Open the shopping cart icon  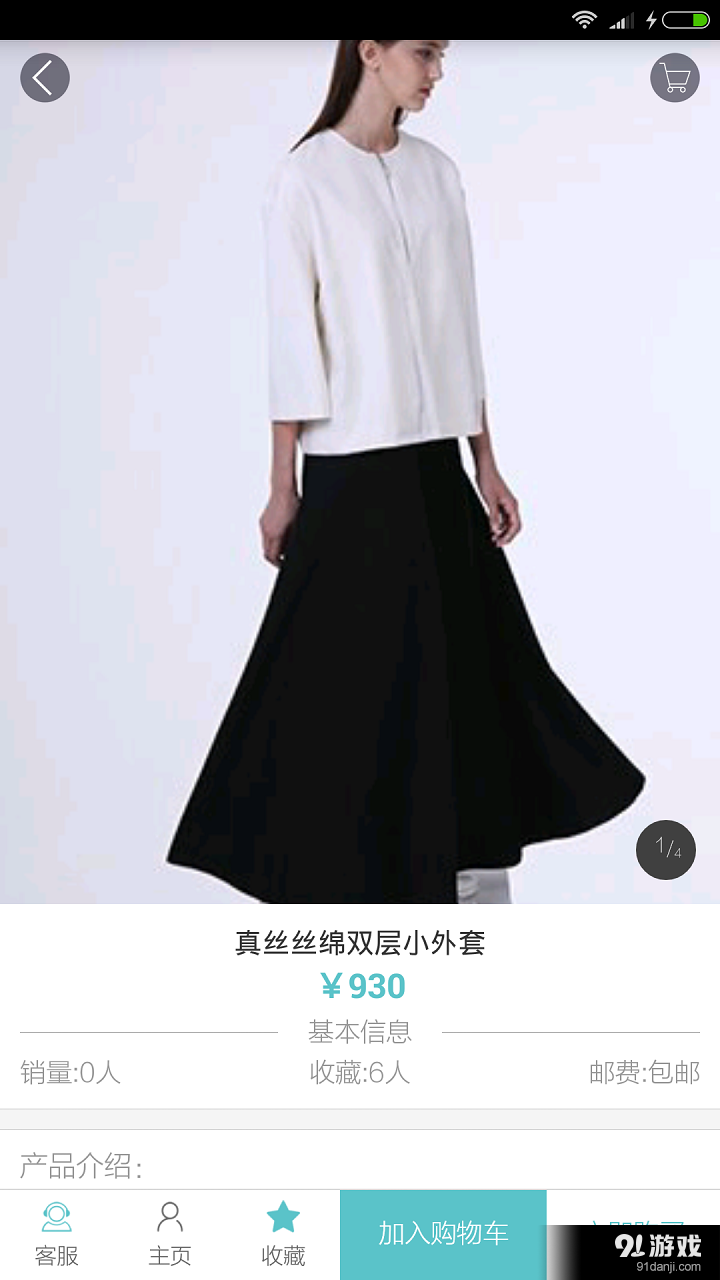[x=675, y=77]
